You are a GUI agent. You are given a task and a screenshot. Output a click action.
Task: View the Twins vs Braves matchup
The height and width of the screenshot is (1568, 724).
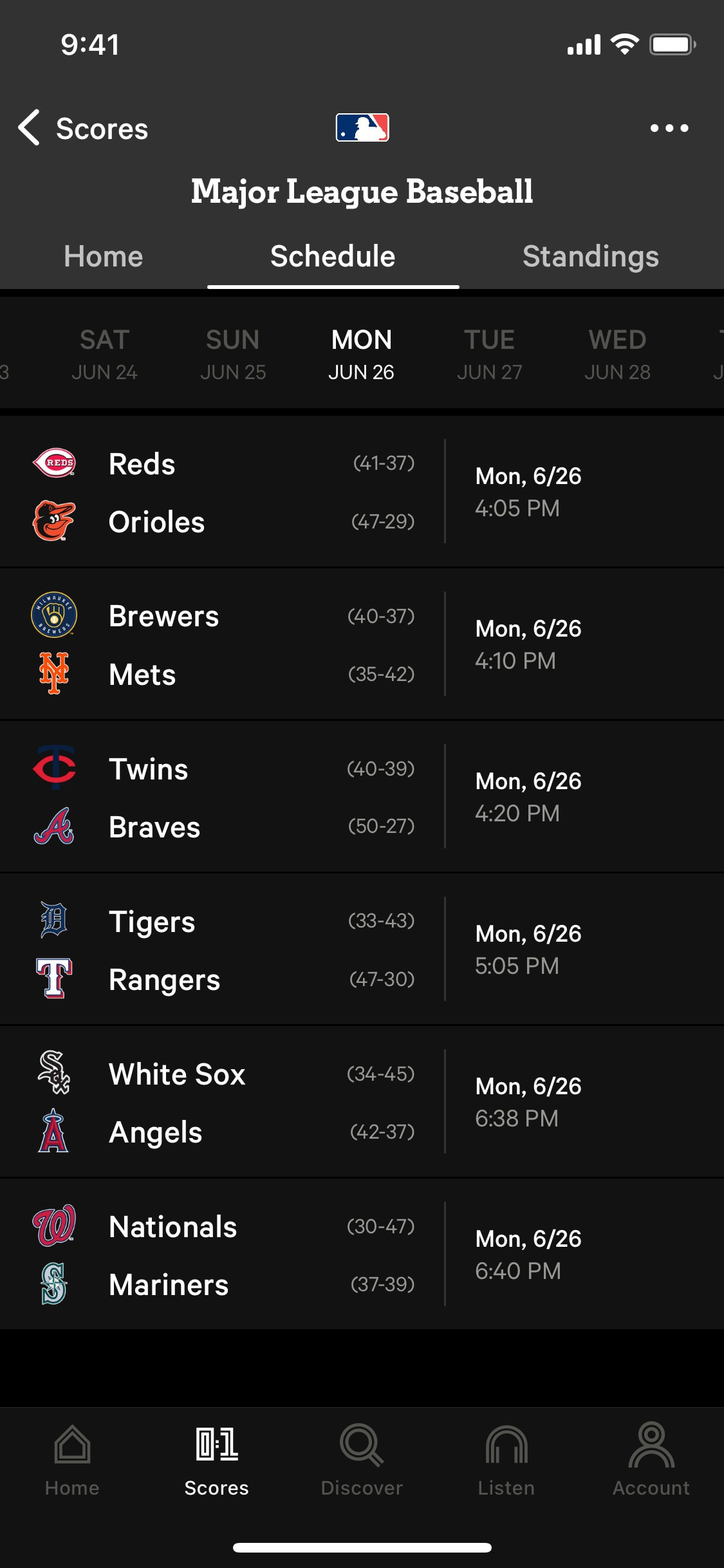(x=362, y=797)
